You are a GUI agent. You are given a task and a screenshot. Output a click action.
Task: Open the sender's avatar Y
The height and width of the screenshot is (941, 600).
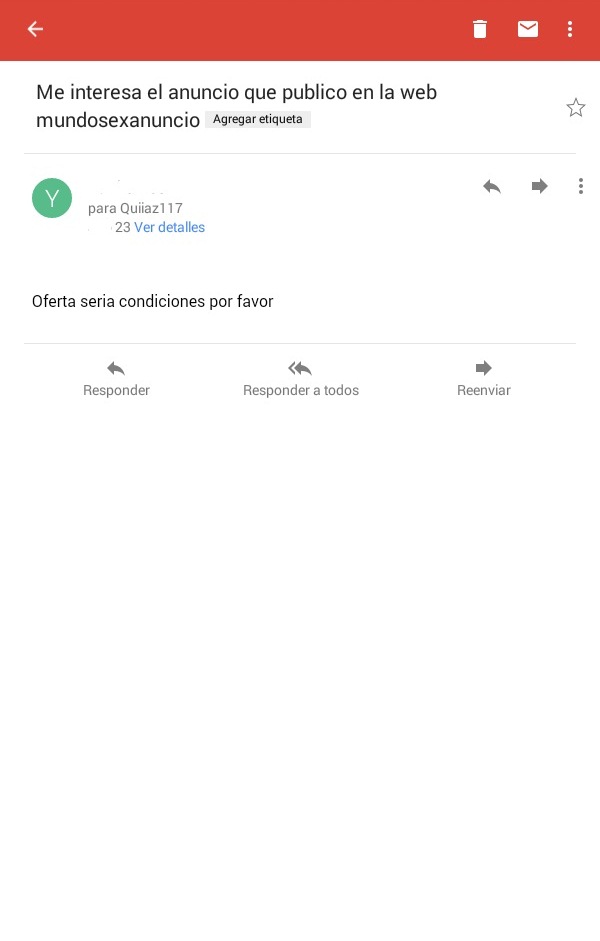(52, 198)
